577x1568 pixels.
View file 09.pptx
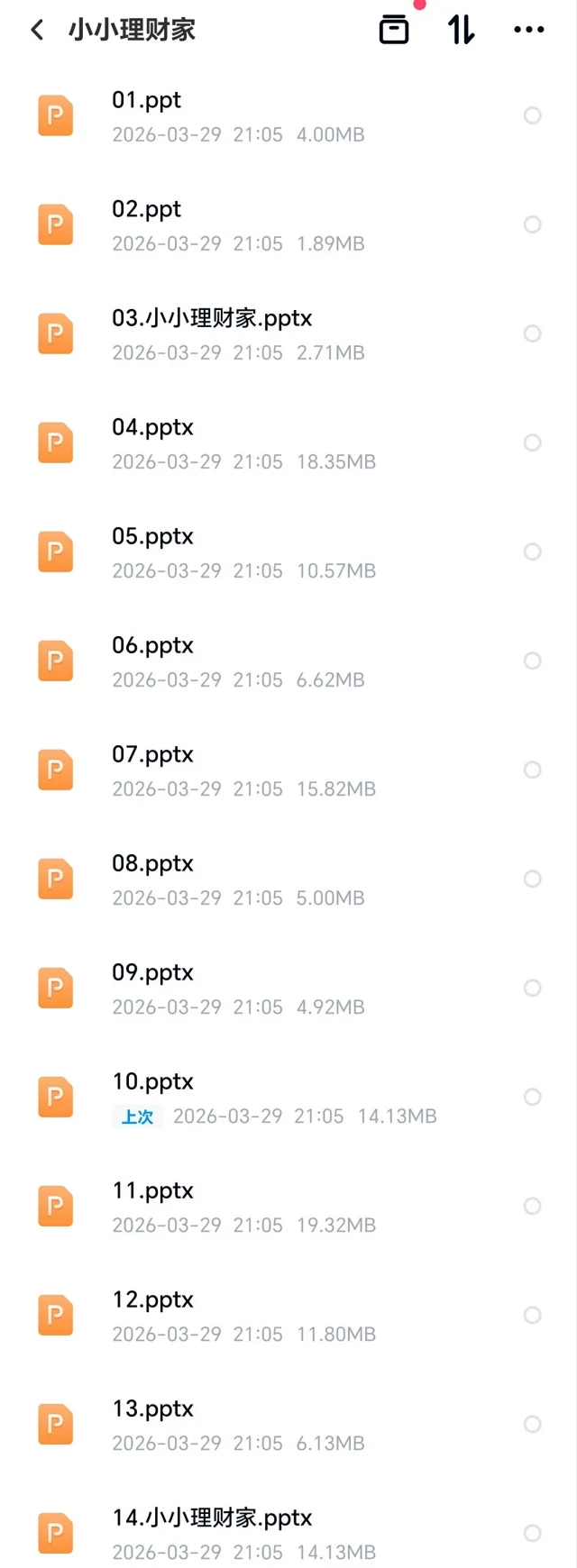(153, 972)
